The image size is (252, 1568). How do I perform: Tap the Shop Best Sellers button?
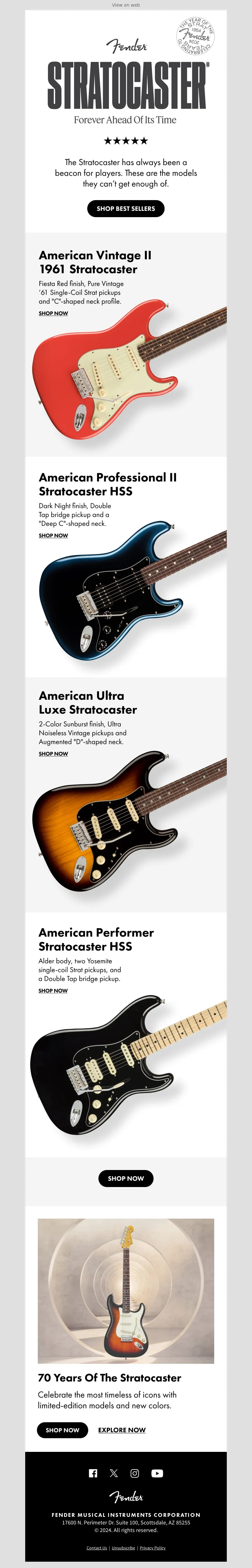pos(126,209)
